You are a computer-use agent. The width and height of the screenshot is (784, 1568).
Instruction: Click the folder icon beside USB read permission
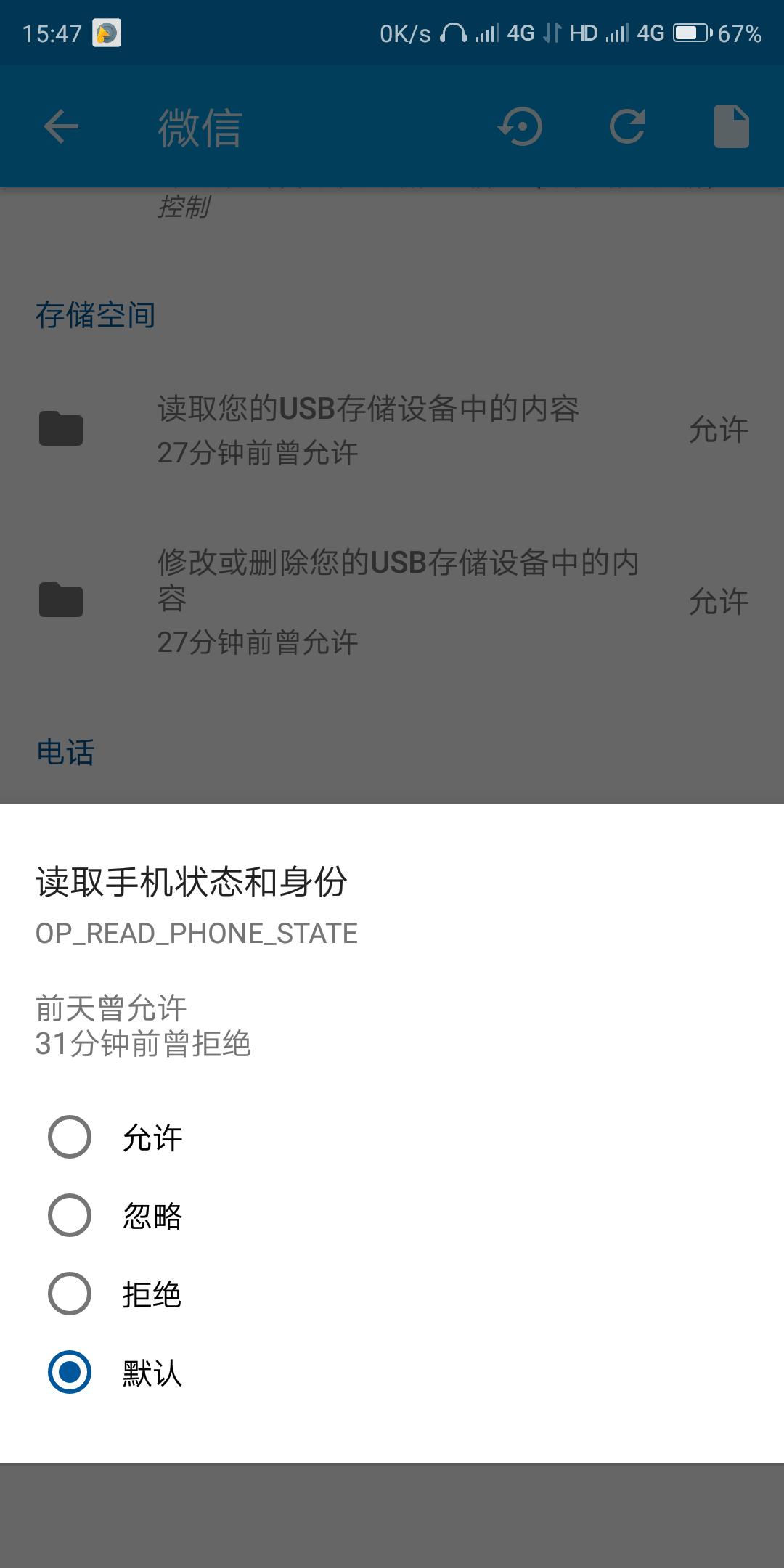(61, 429)
